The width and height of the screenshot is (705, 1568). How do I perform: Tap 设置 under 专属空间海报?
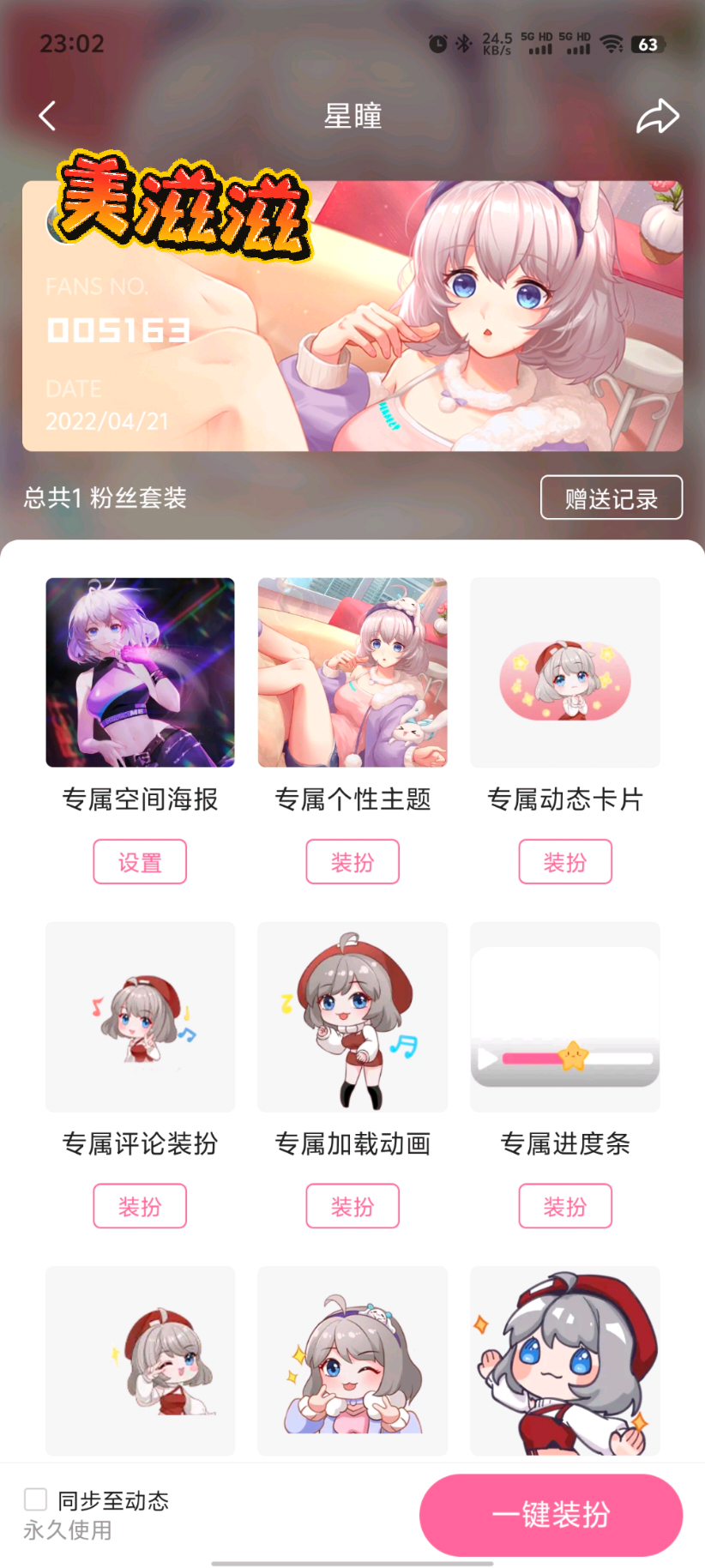(140, 862)
